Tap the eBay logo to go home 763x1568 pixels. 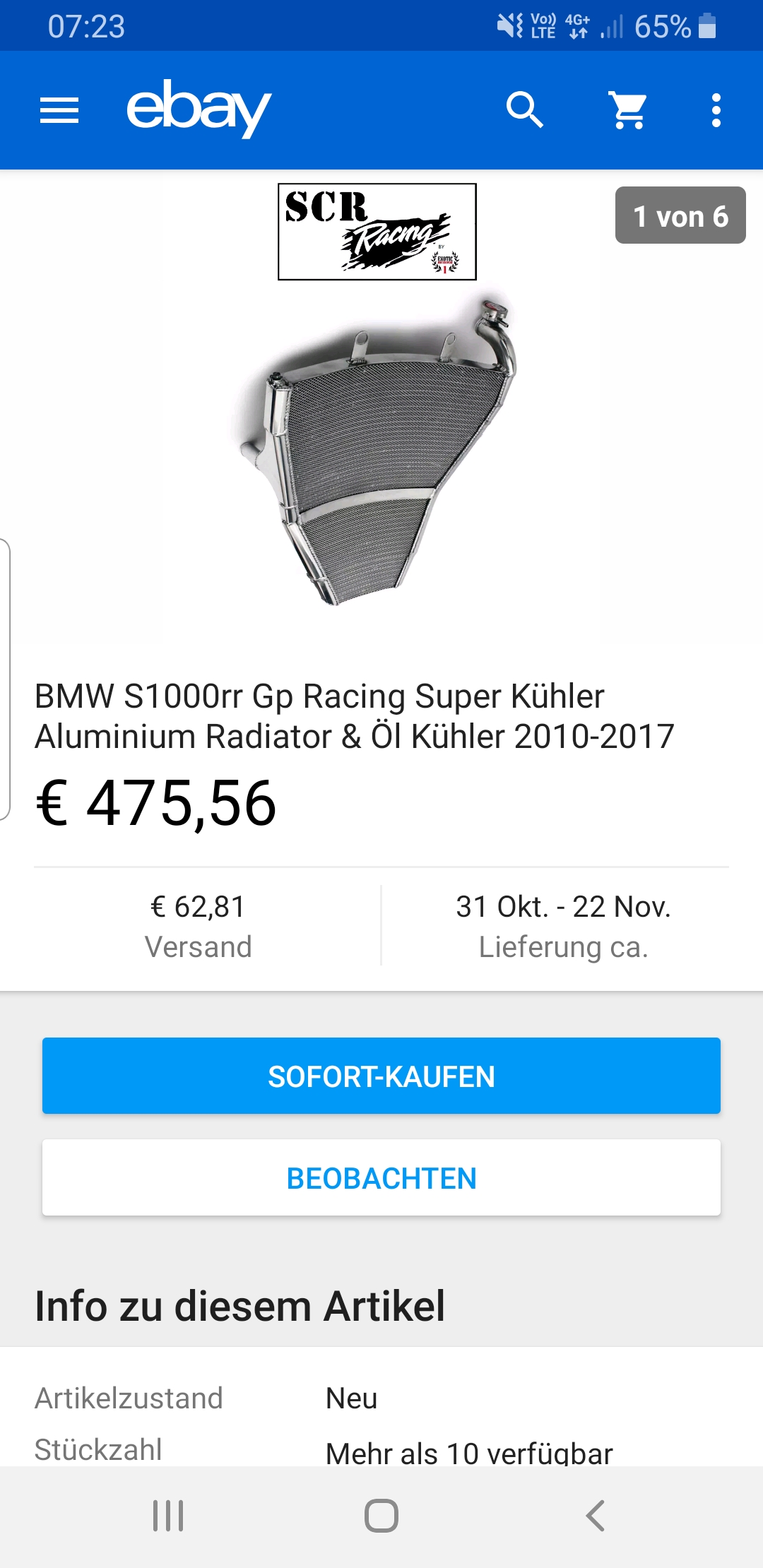(199, 109)
